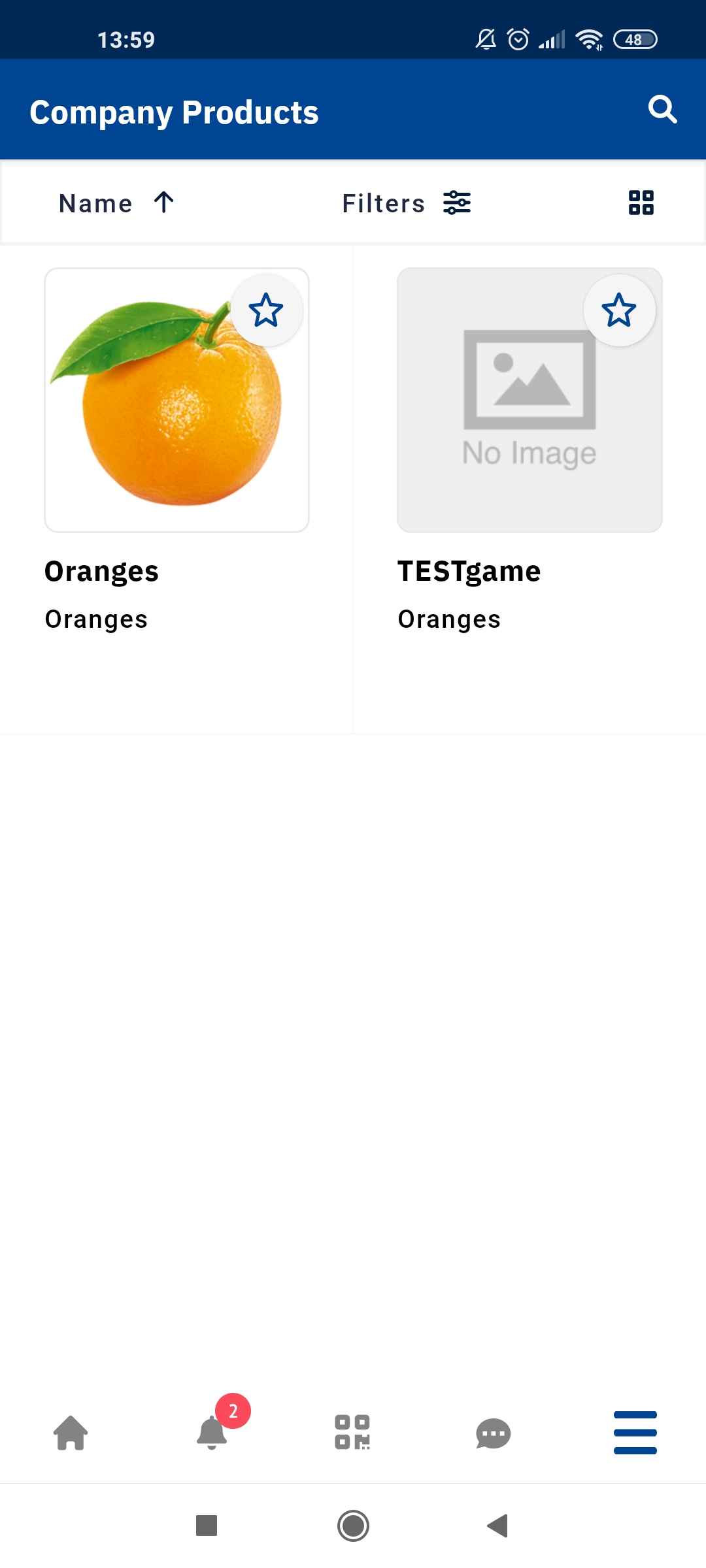Open the hamburger menu icon

click(635, 1433)
